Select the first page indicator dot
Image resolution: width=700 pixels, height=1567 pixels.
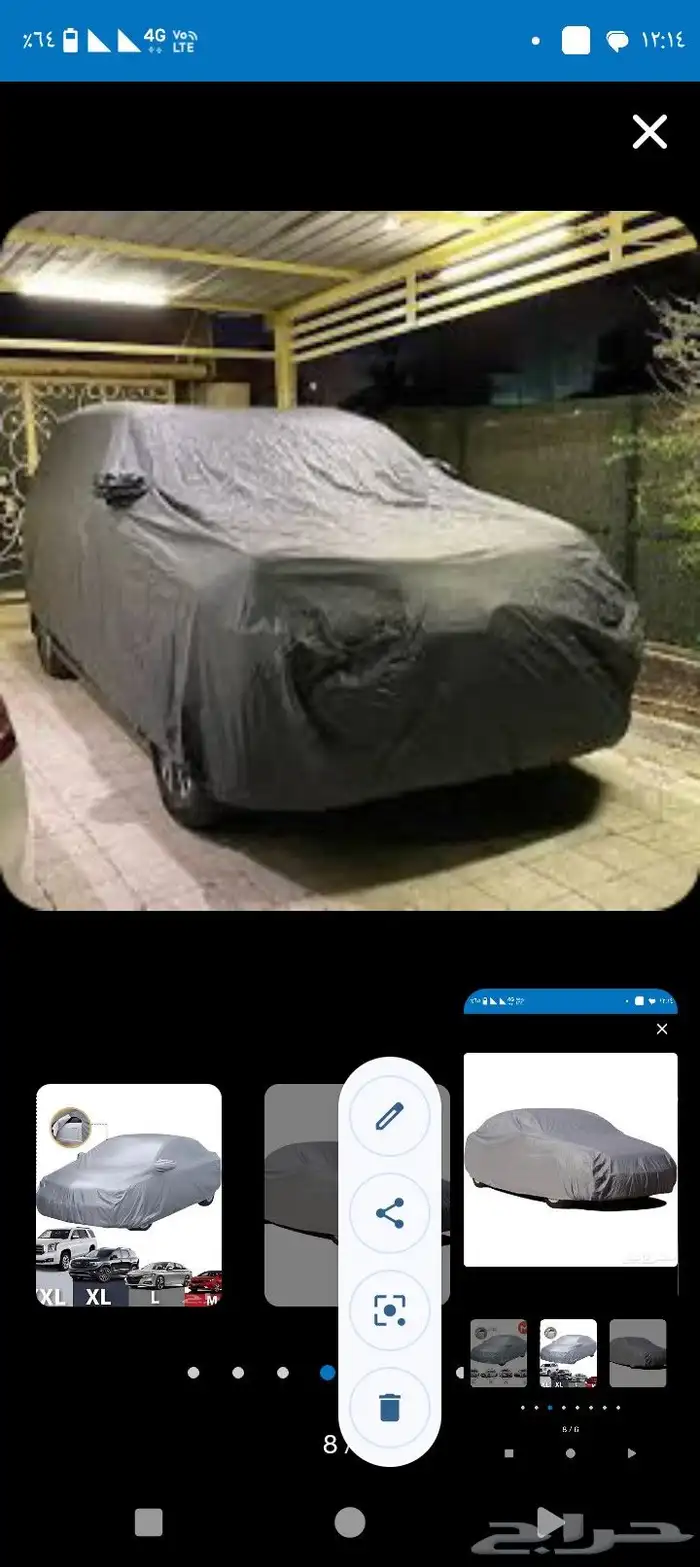pos(193,1373)
